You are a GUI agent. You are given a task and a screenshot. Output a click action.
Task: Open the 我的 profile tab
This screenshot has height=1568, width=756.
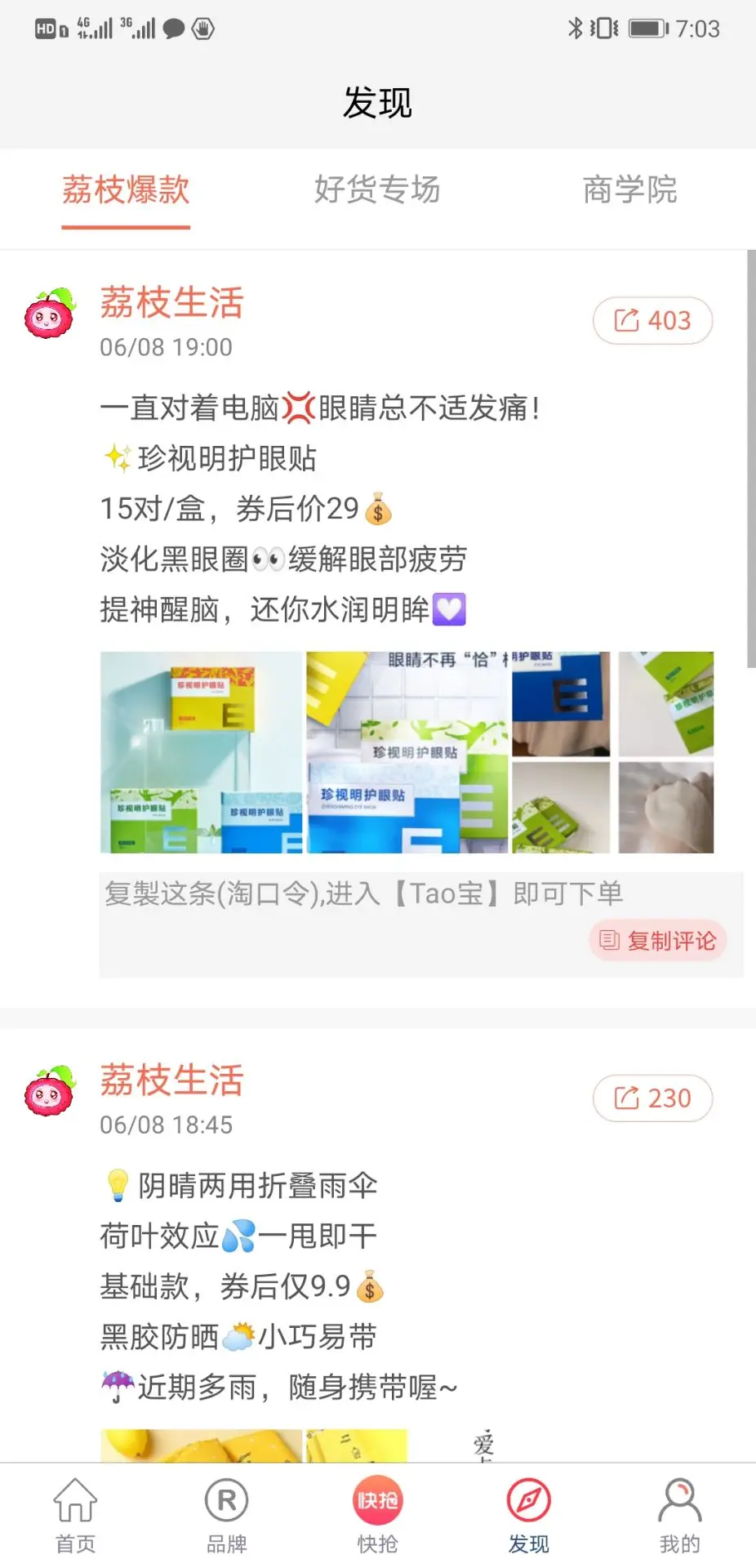[x=679, y=1516]
